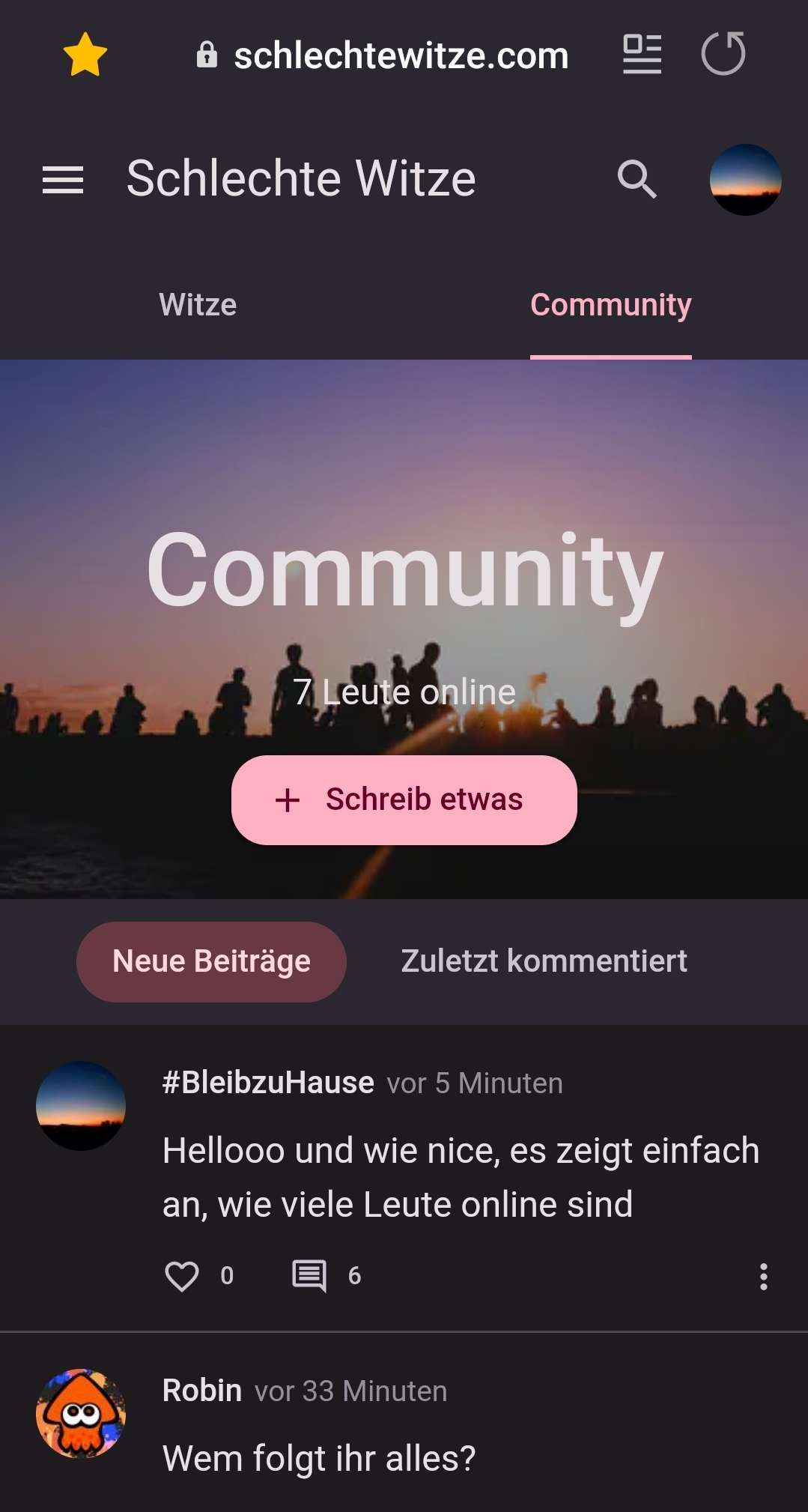The image size is (808, 1512).
Task: Tap the Schreib etwas button
Action: click(404, 799)
